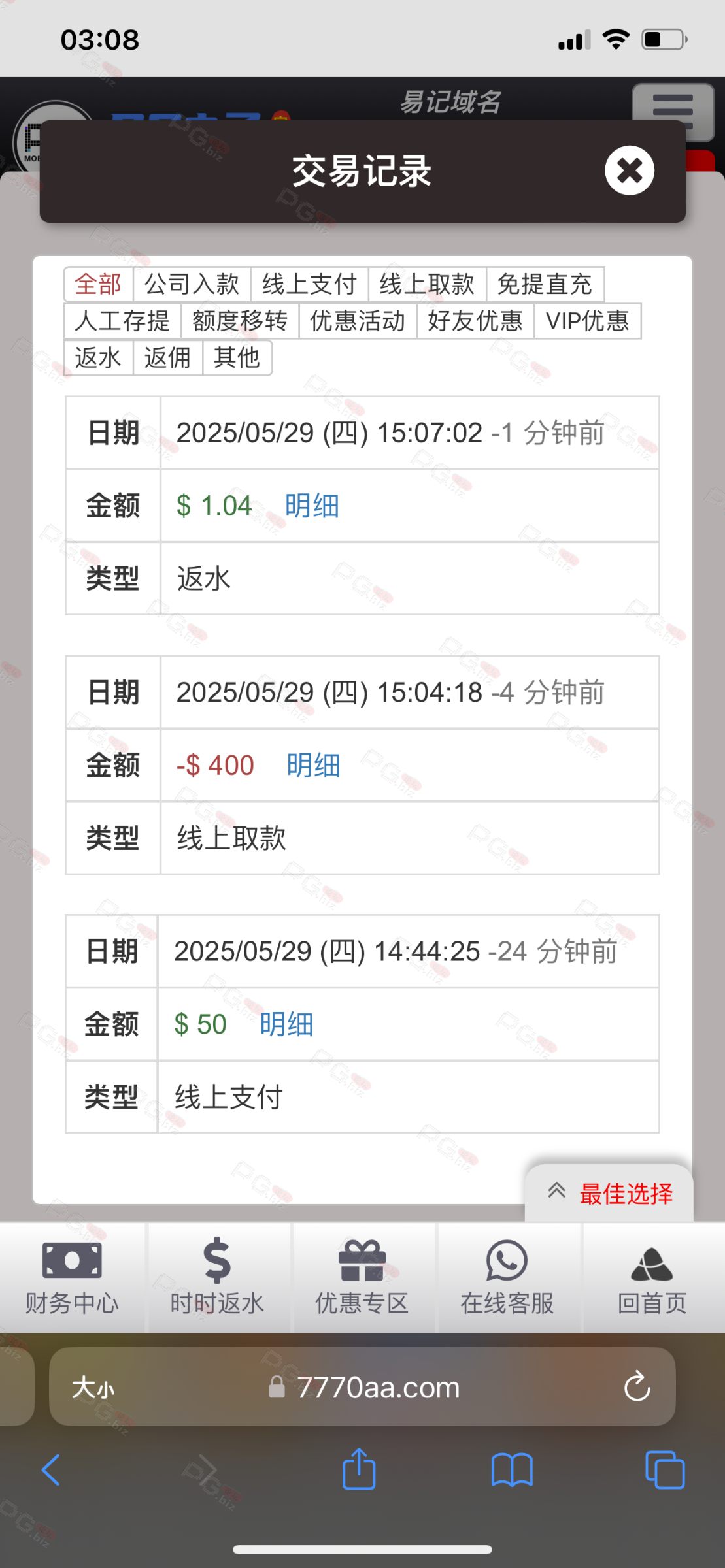Show only 返水 records

[x=98, y=357]
